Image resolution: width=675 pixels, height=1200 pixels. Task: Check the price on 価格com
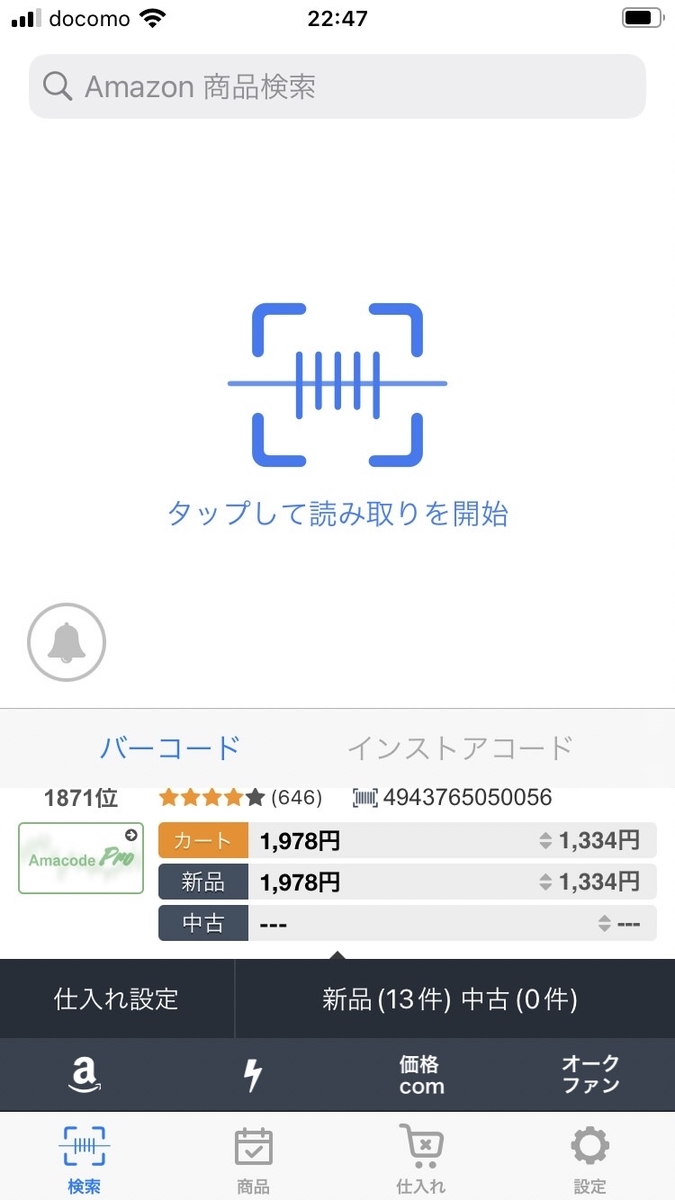click(421, 1075)
